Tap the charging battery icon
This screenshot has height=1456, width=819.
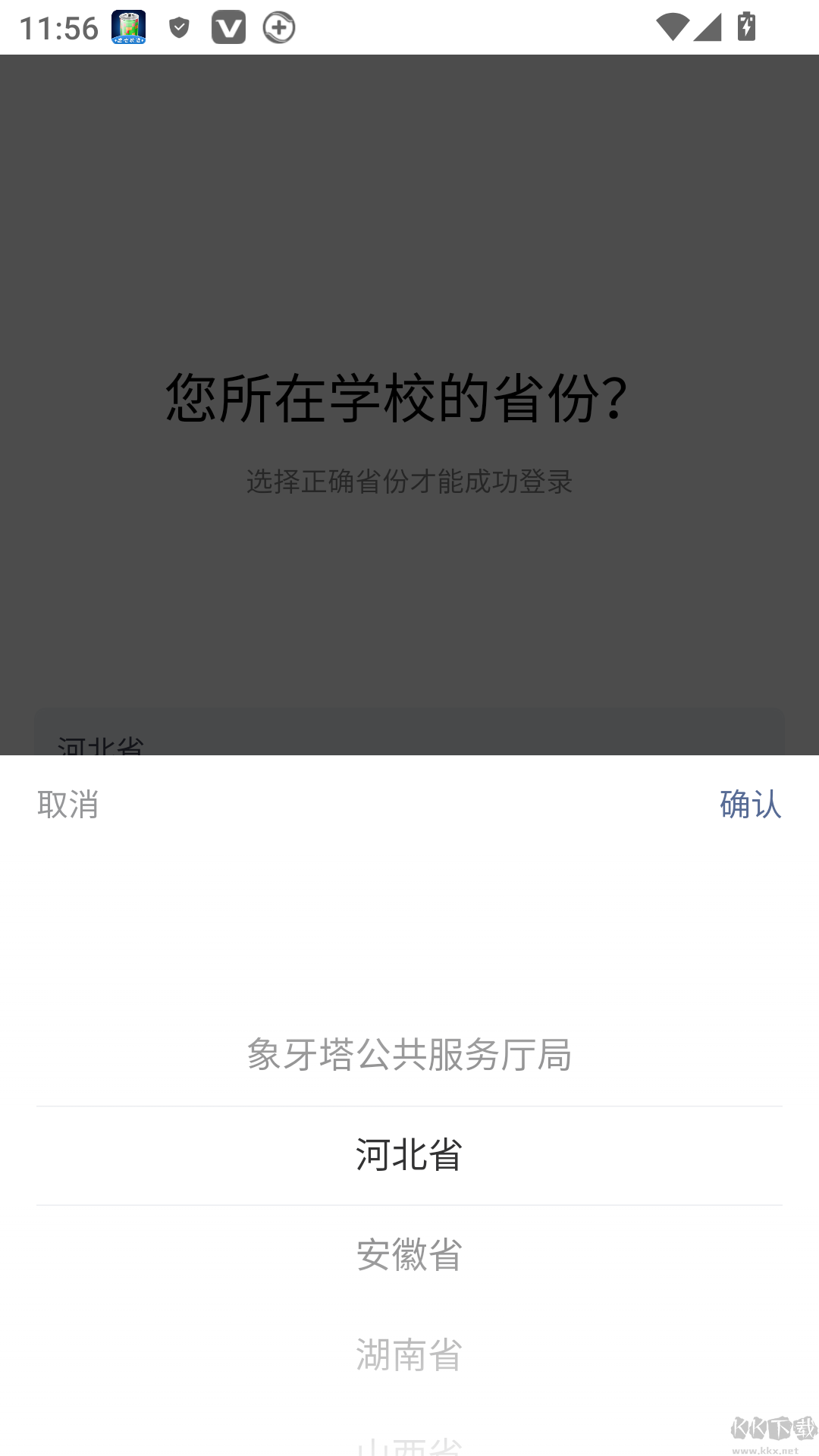pyautogui.click(x=745, y=27)
